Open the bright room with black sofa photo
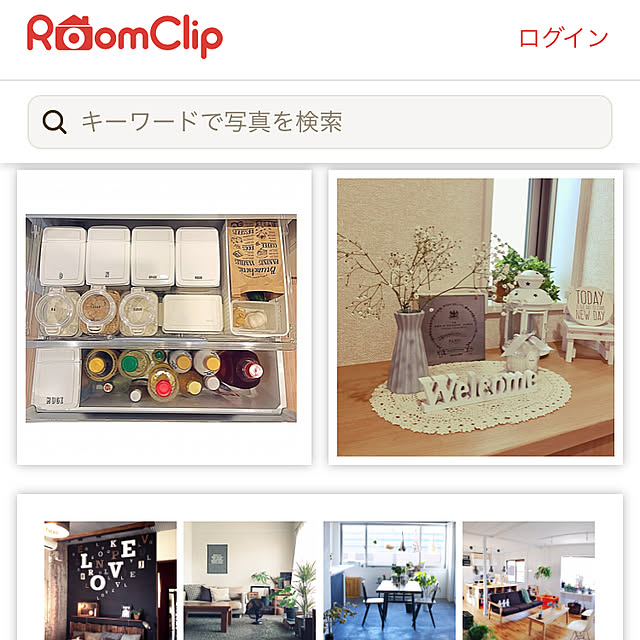640x640 pixels. pos(528,580)
